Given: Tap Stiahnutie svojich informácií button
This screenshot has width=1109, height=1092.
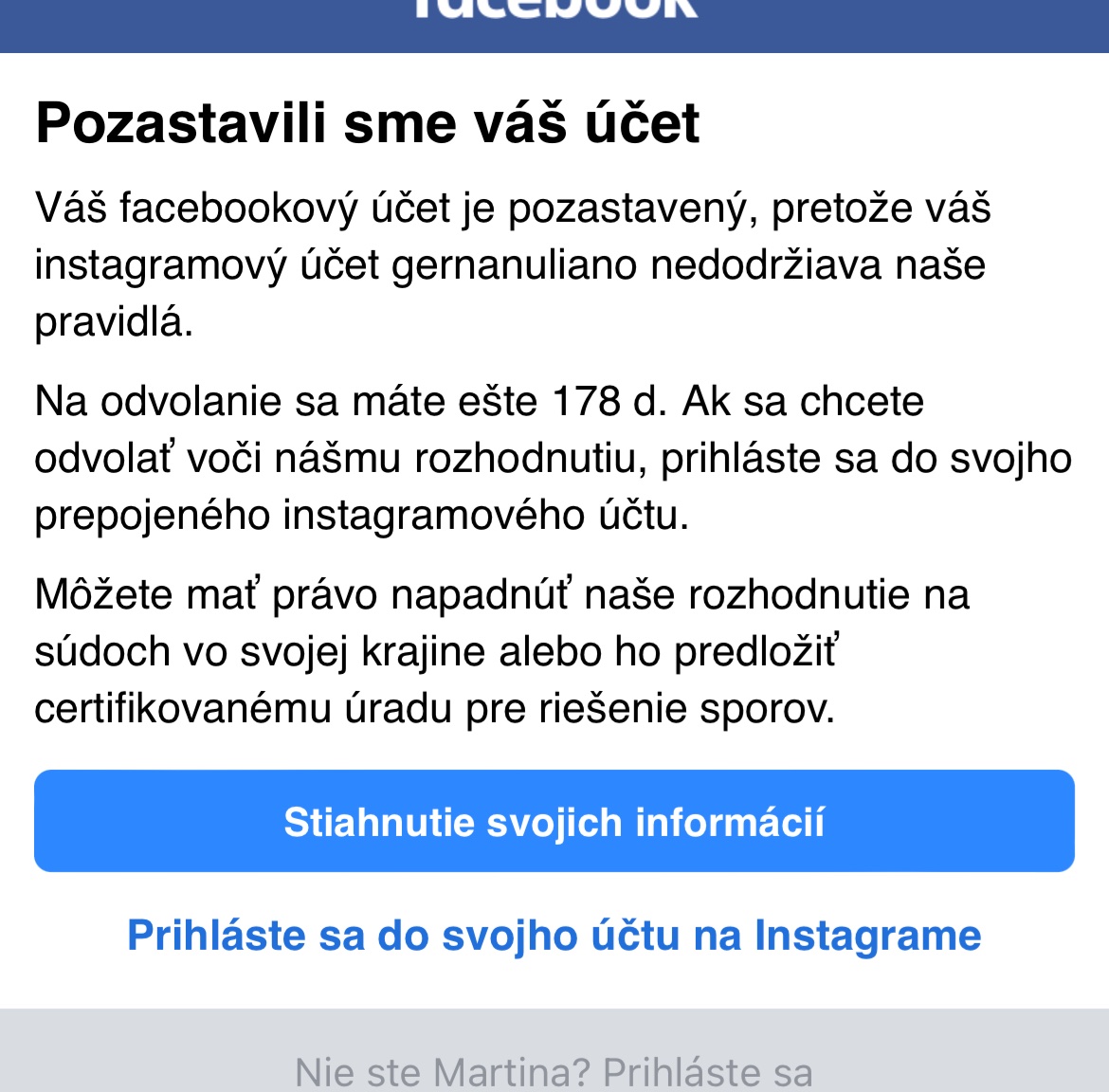Looking at the screenshot, I should 554,821.
